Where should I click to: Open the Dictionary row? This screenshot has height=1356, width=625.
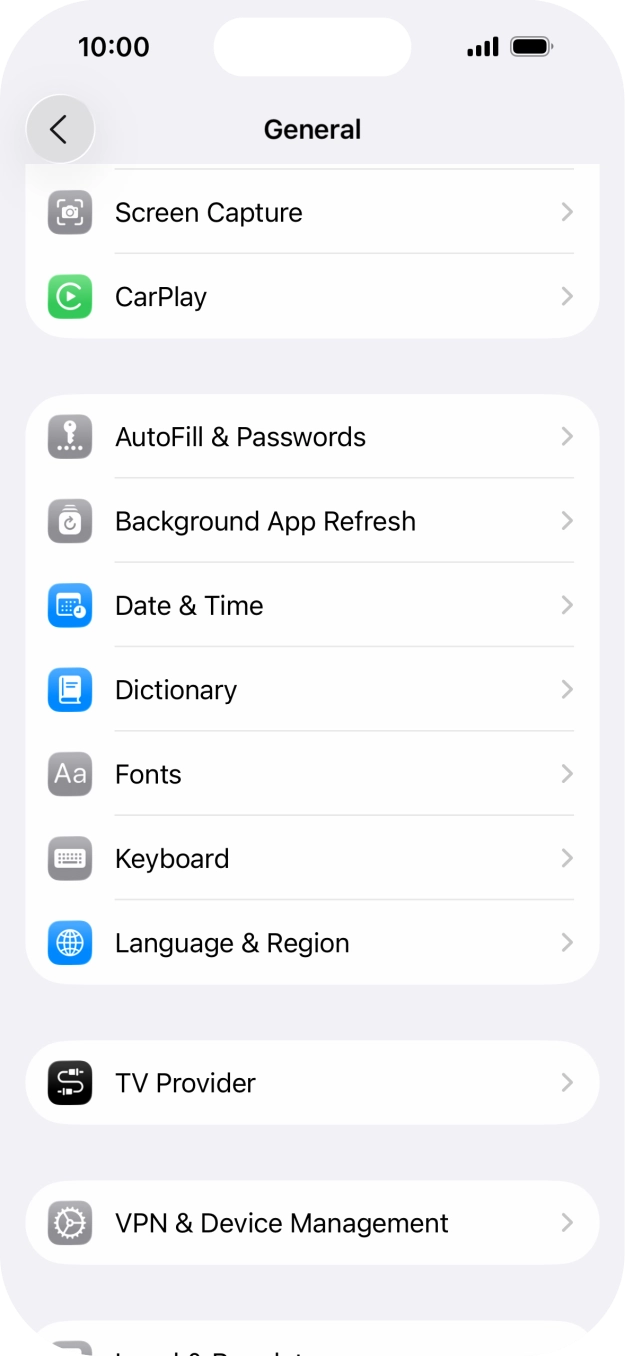[x=312, y=690]
